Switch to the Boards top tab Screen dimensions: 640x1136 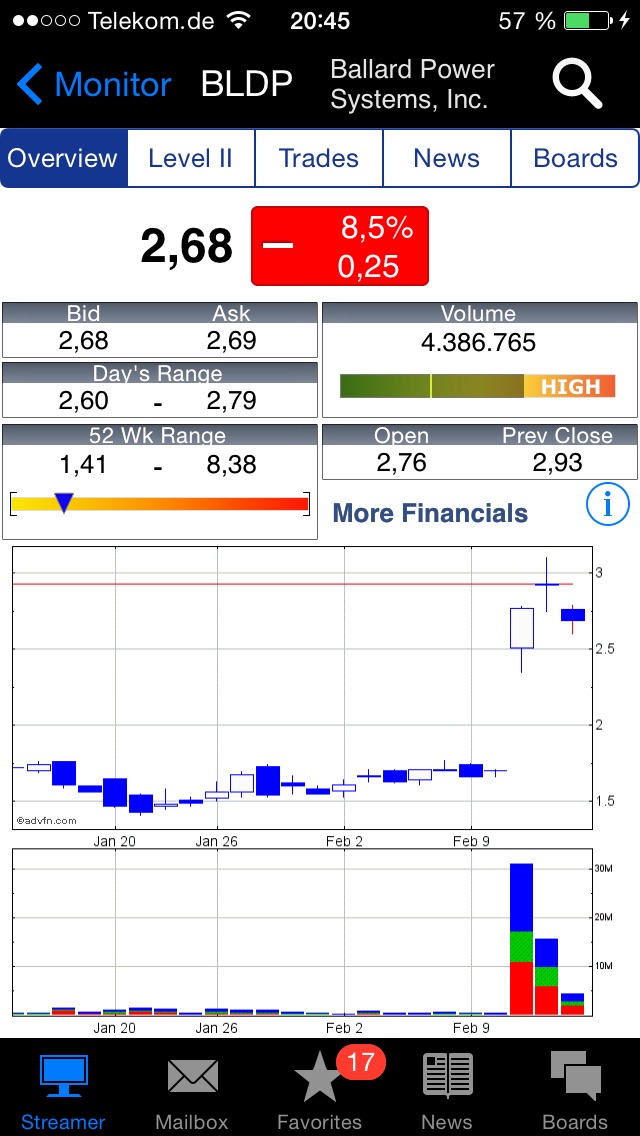(x=575, y=158)
